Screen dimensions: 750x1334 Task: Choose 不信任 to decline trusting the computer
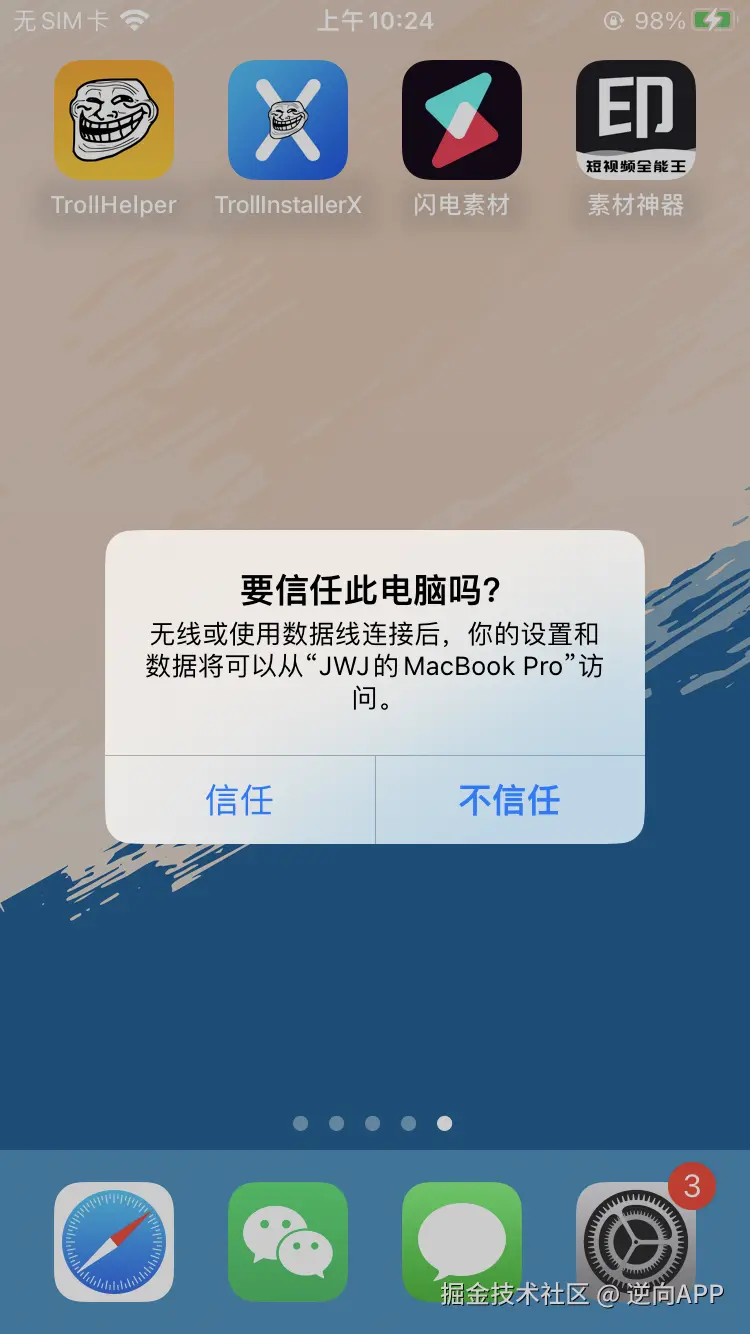510,800
